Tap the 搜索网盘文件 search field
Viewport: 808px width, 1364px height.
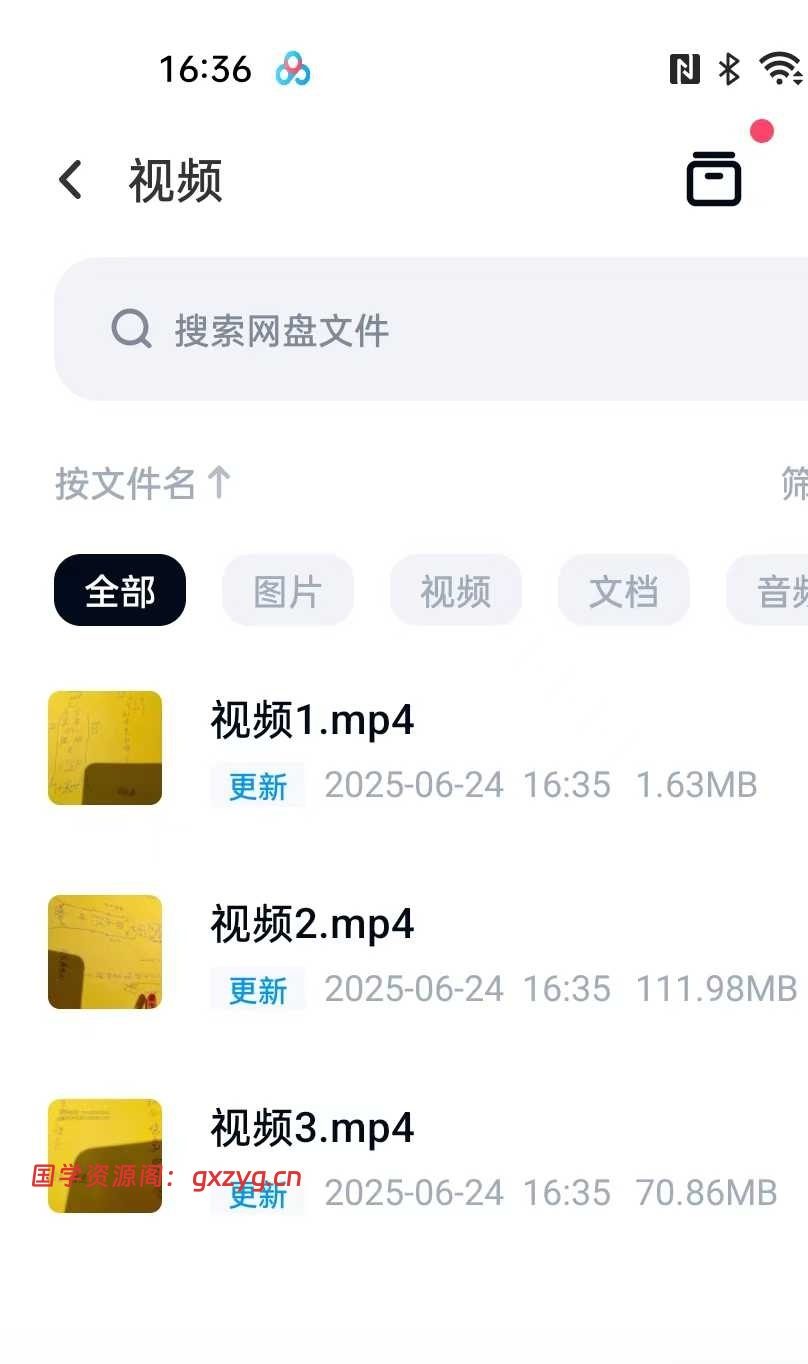pyautogui.click(x=430, y=329)
